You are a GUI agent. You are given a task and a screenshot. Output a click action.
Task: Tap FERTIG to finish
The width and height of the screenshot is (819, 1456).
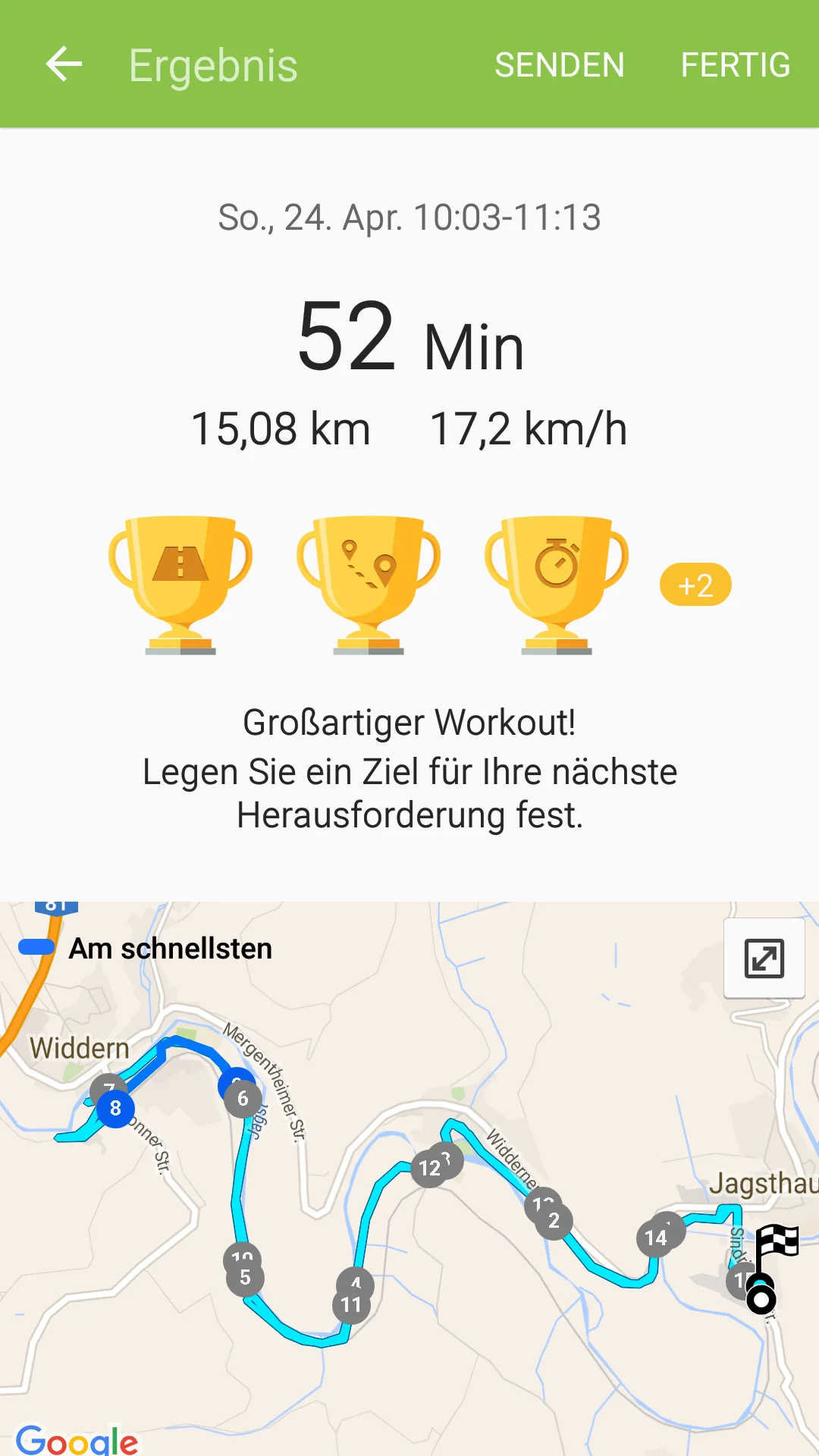pyautogui.click(x=735, y=65)
